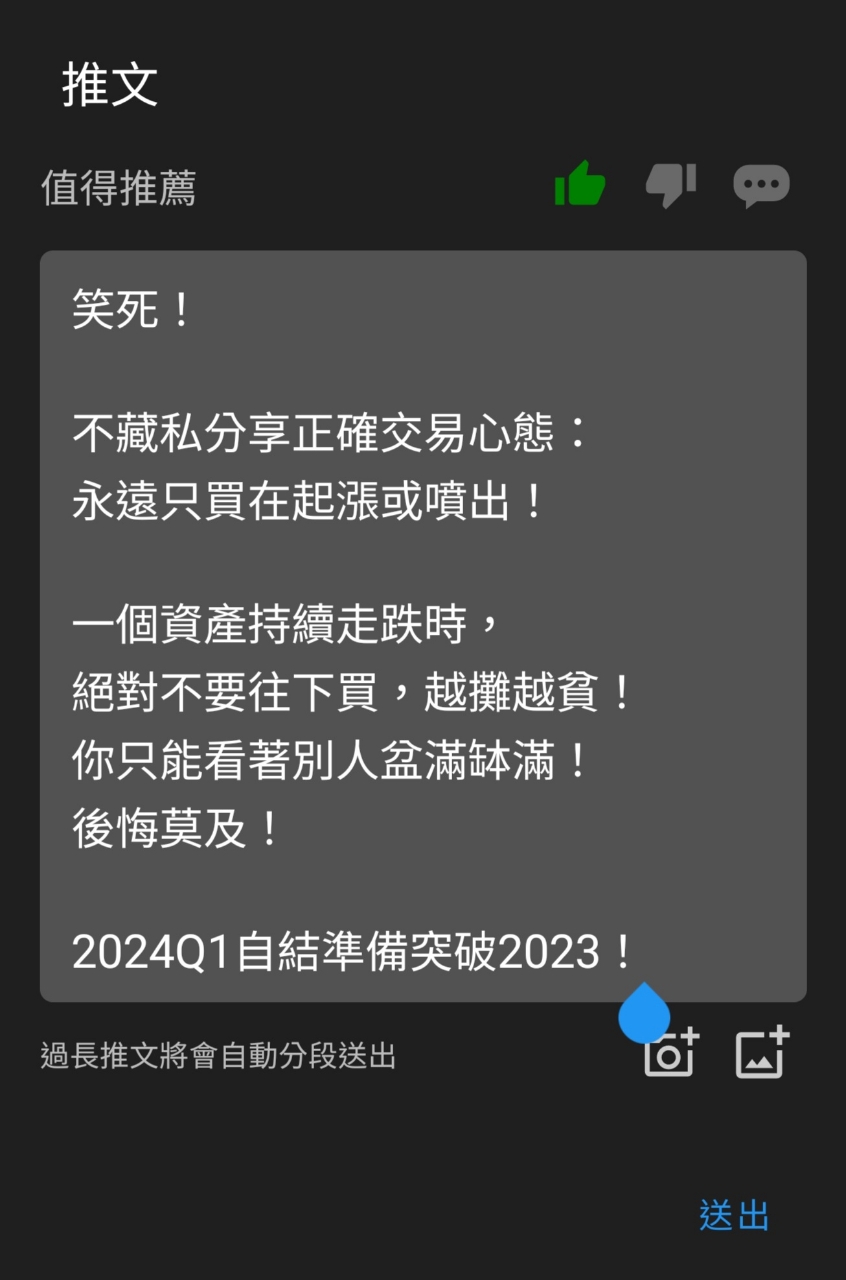Screen dimensions: 846x1280
Task: Open camera to attach a photo
Action: tap(670, 1054)
